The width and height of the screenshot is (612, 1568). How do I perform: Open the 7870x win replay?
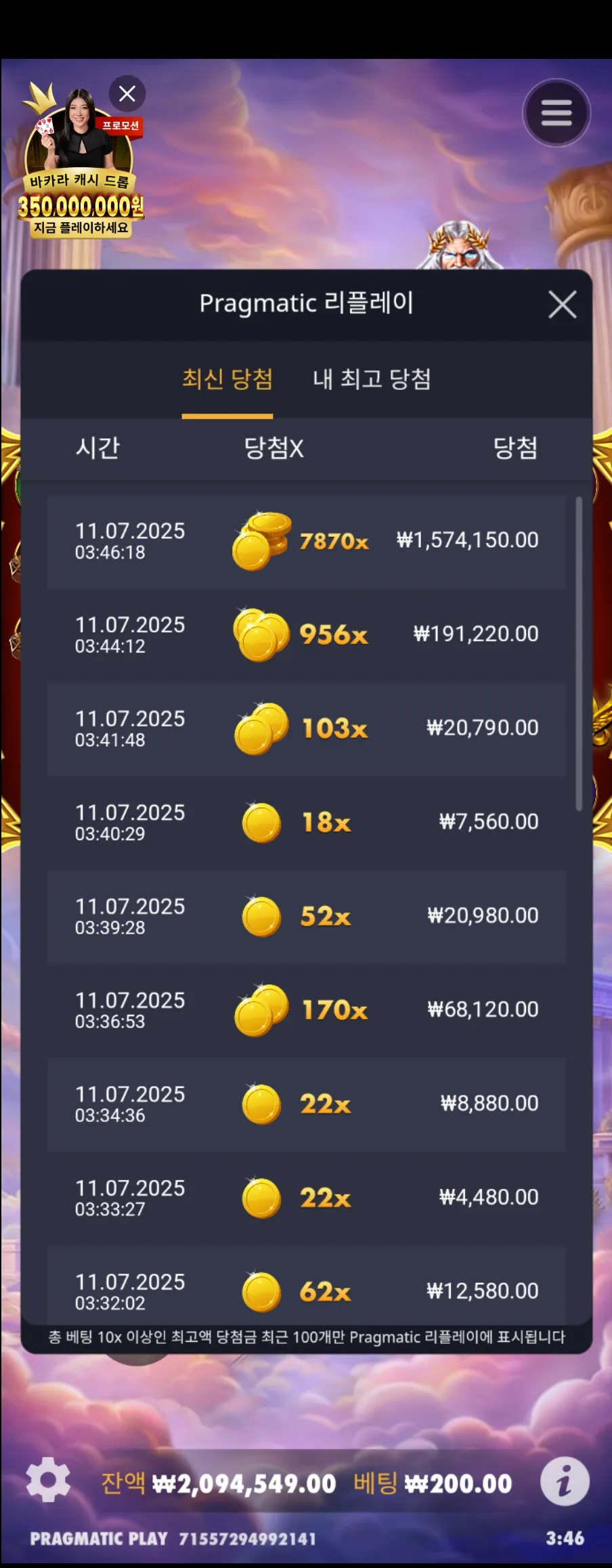pyautogui.click(x=307, y=542)
